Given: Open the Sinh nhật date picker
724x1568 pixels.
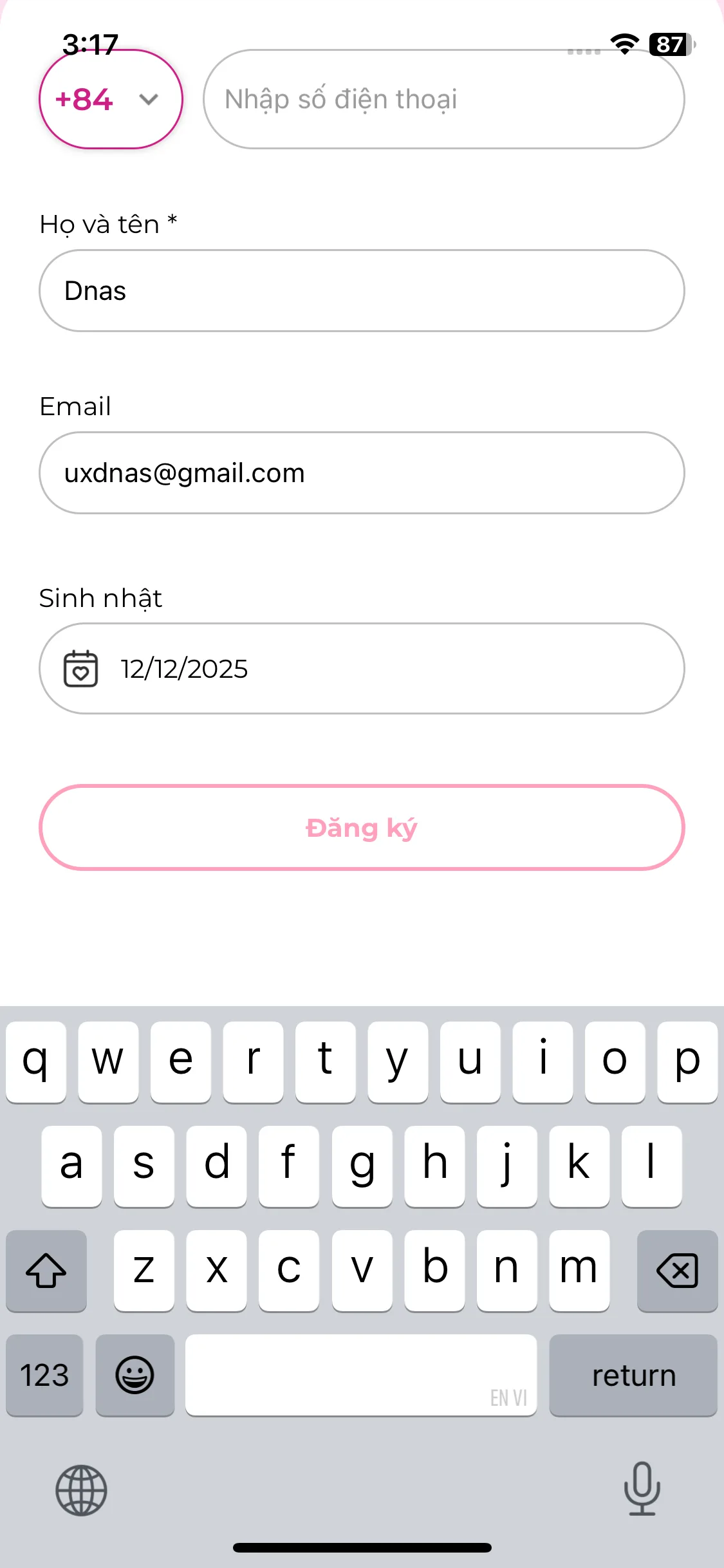Looking at the screenshot, I should 362,668.
